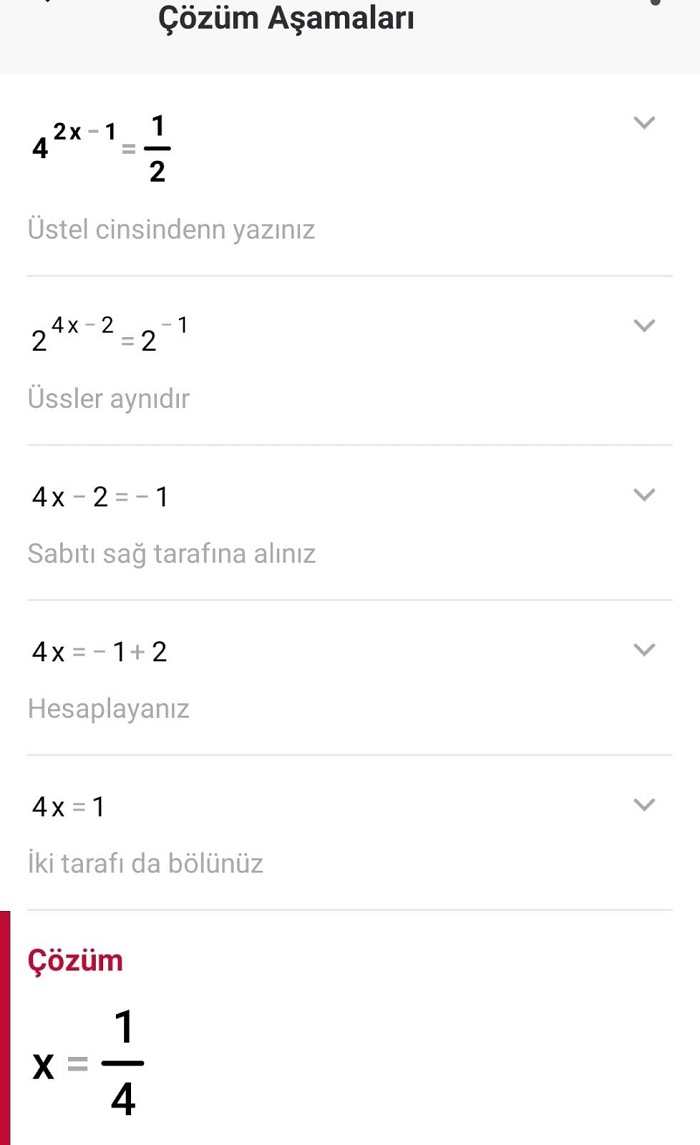Expand the step 4x - 2 = -1

point(645,495)
